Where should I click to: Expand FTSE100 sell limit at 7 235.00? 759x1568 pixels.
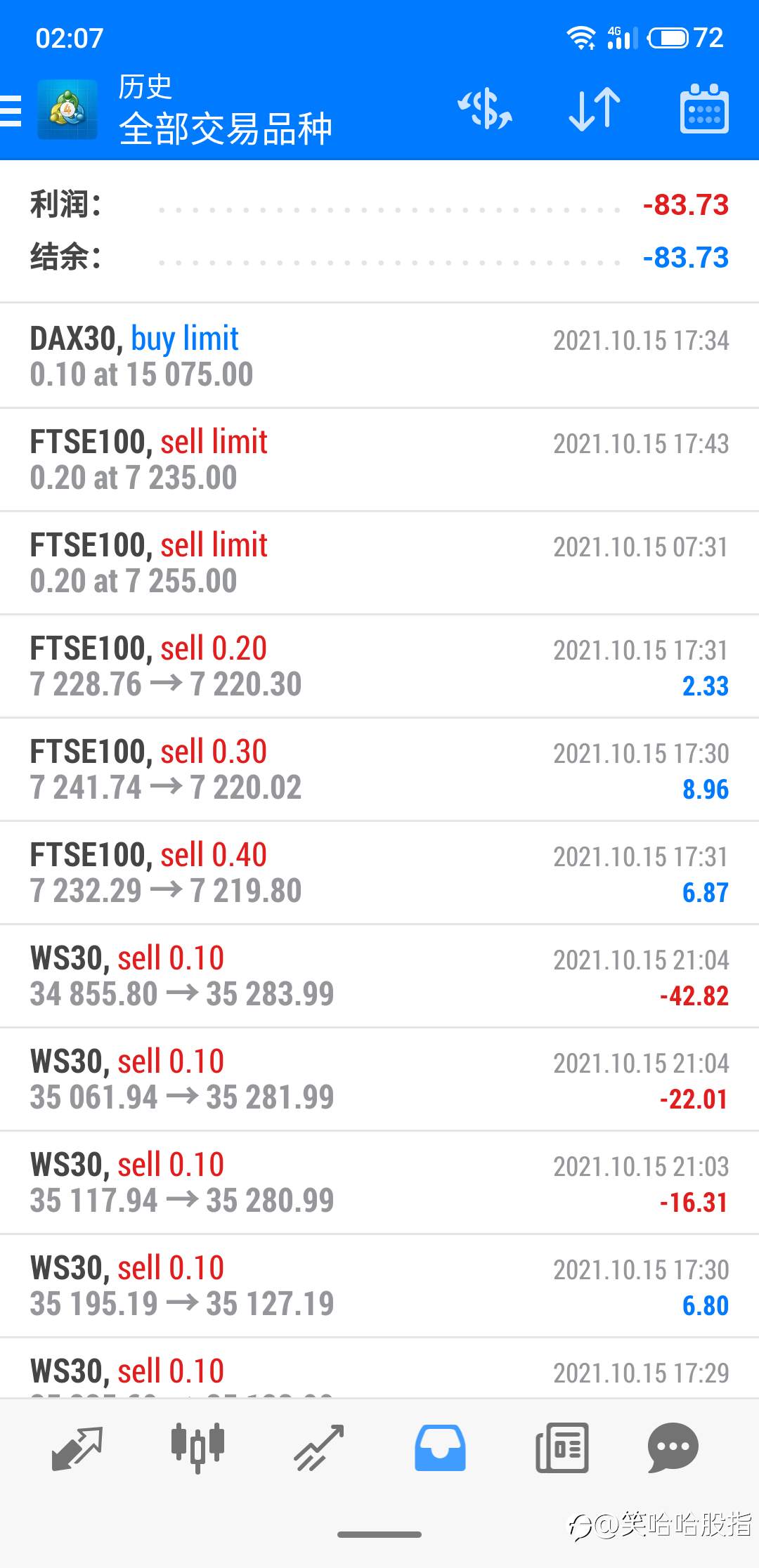[x=379, y=459]
